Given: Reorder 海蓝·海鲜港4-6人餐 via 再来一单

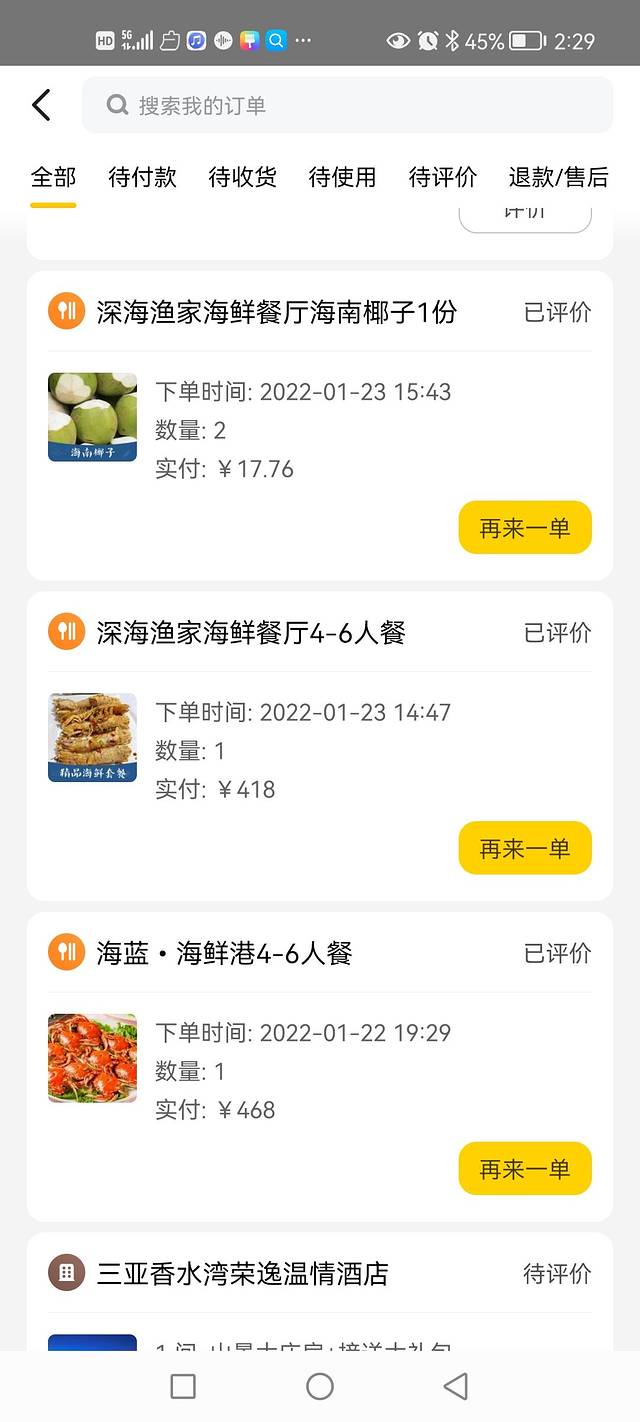Looking at the screenshot, I should (x=525, y=1169).
